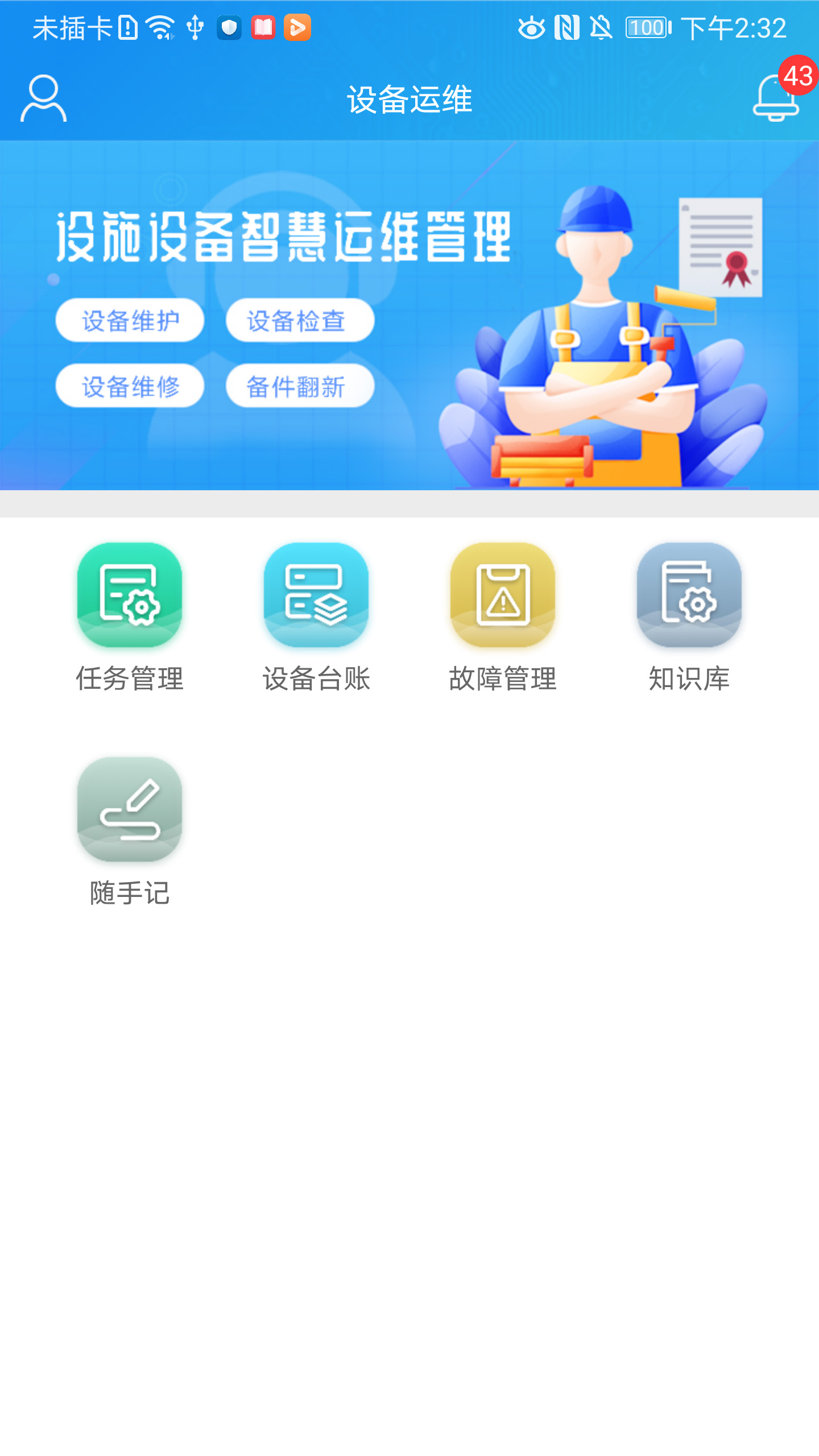Select the 备件翻新 button
This screenshot has height=1456, width=819.
[x=300, y=386]
